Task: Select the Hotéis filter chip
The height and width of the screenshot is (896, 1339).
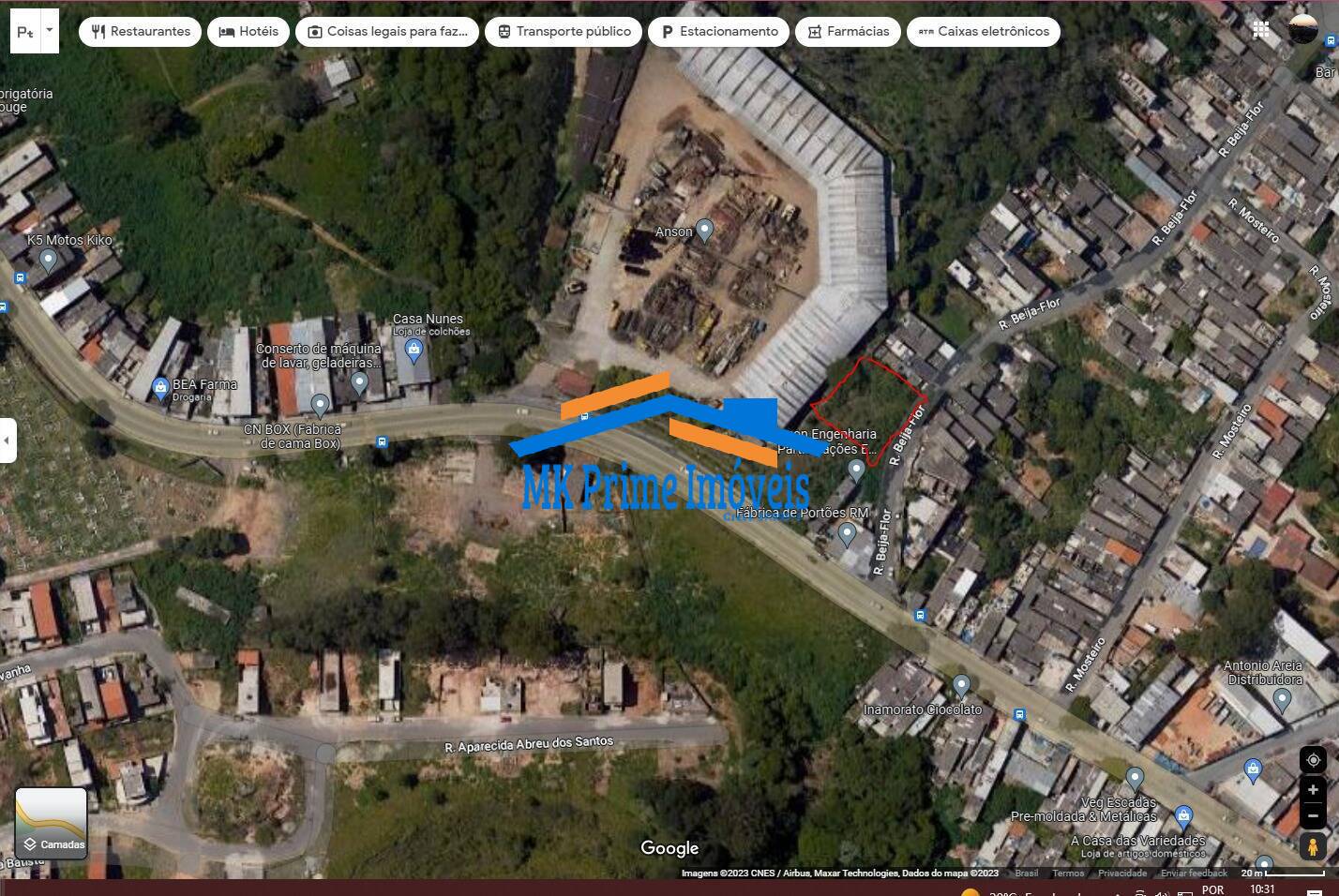Action: pyautogui.click(x=248, y=31)
